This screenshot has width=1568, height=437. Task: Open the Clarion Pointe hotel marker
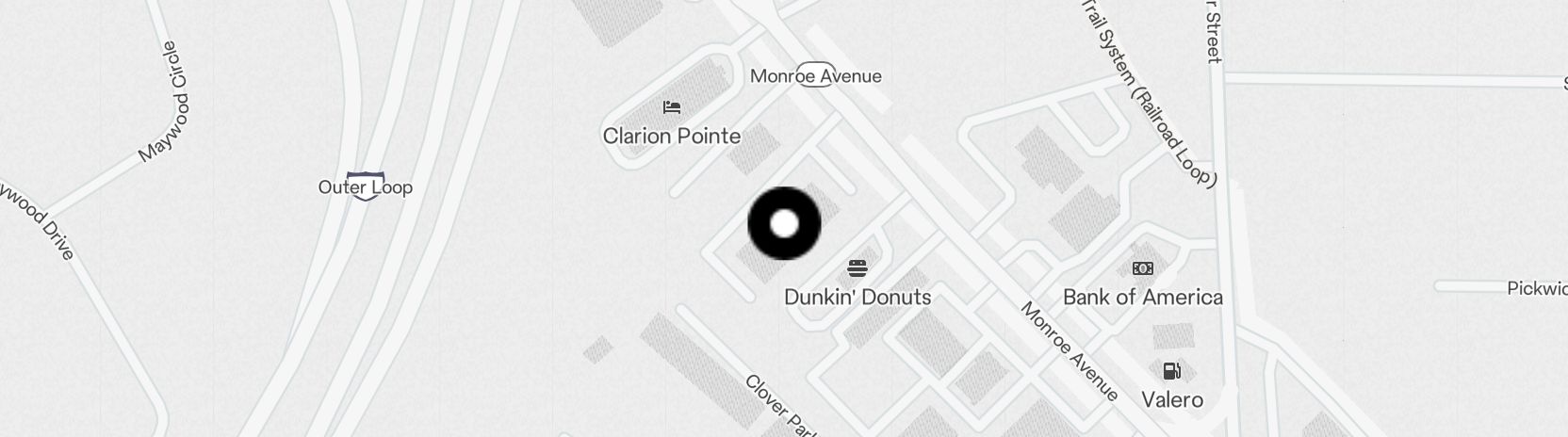671,107
